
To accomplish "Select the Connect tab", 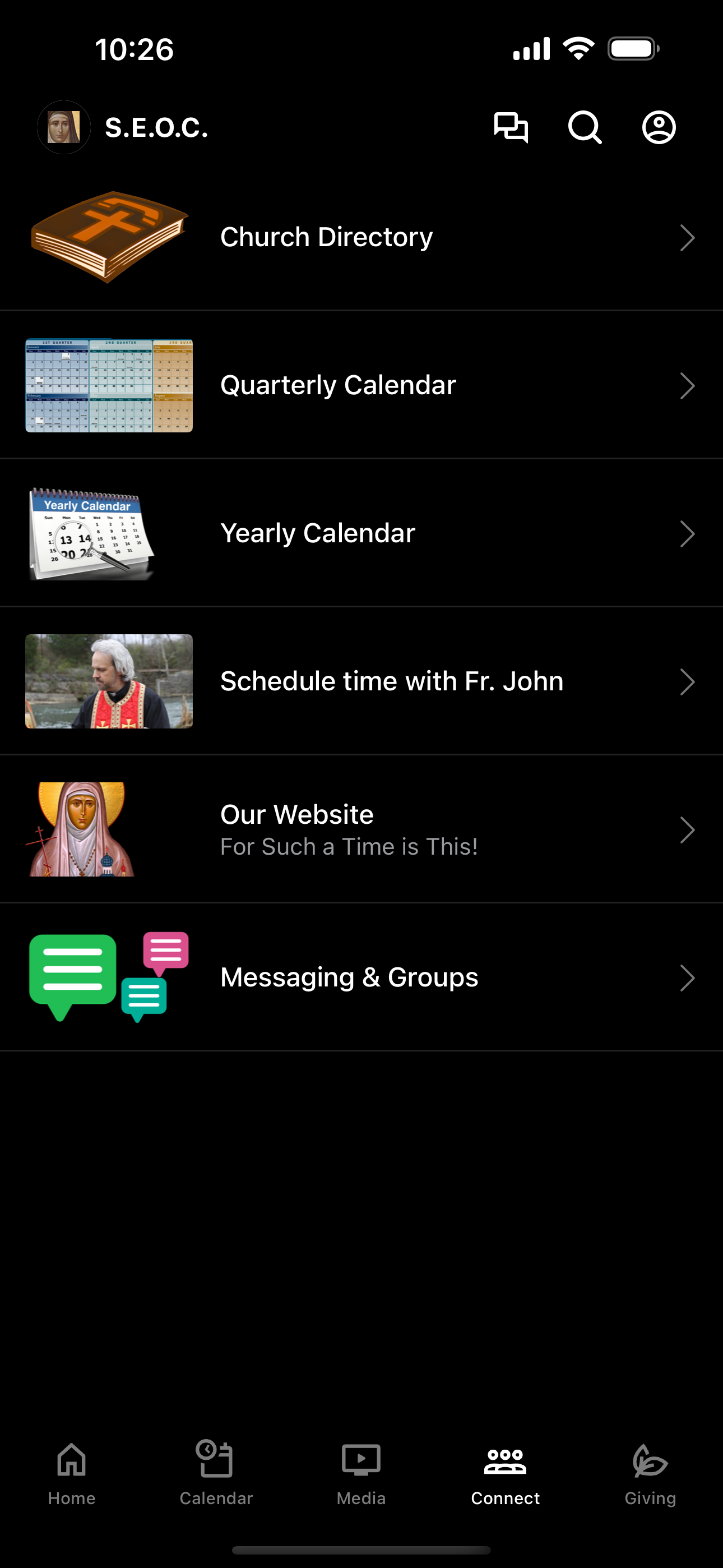I will click(x=506, y=1473).
